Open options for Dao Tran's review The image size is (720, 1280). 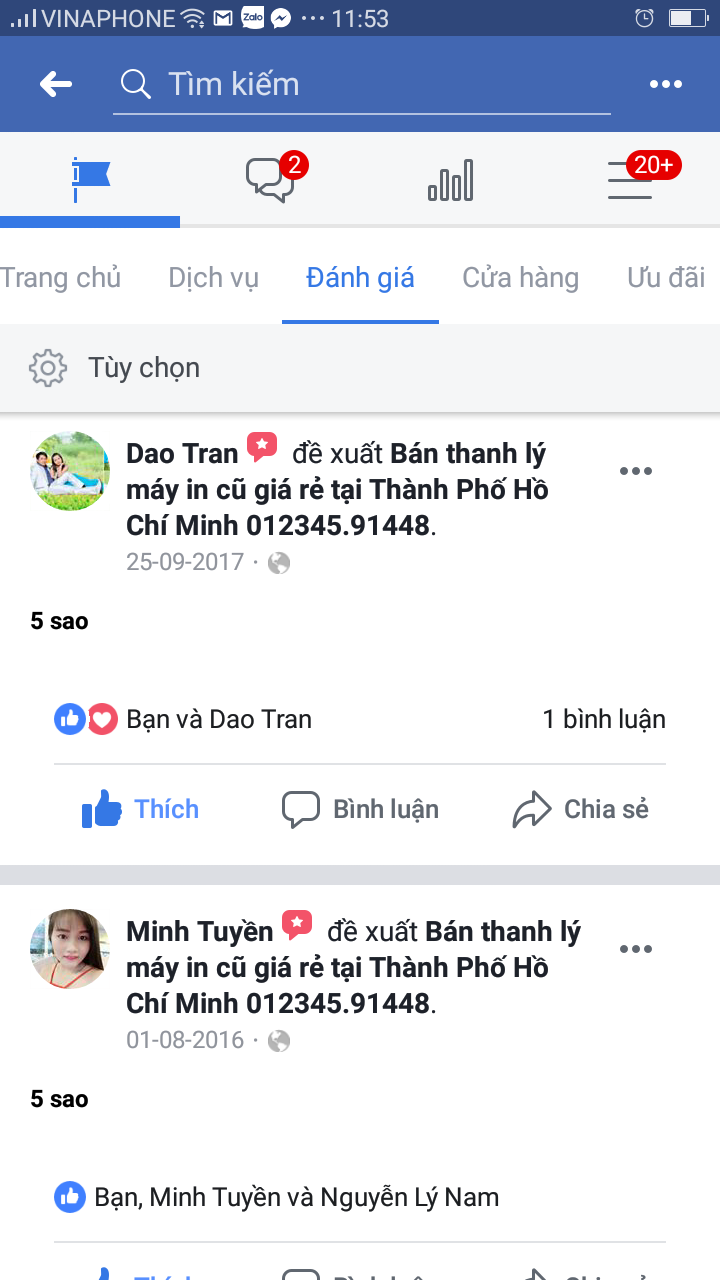pos(635,471)
